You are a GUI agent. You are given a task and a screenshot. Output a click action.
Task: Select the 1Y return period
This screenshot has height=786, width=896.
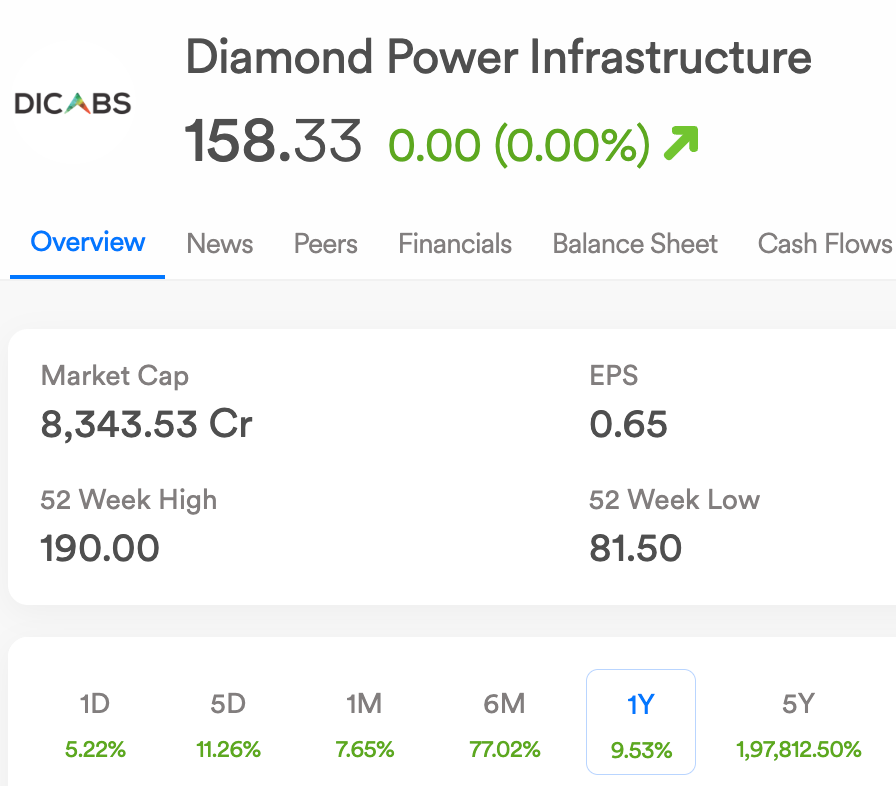[x=640, y=722]
